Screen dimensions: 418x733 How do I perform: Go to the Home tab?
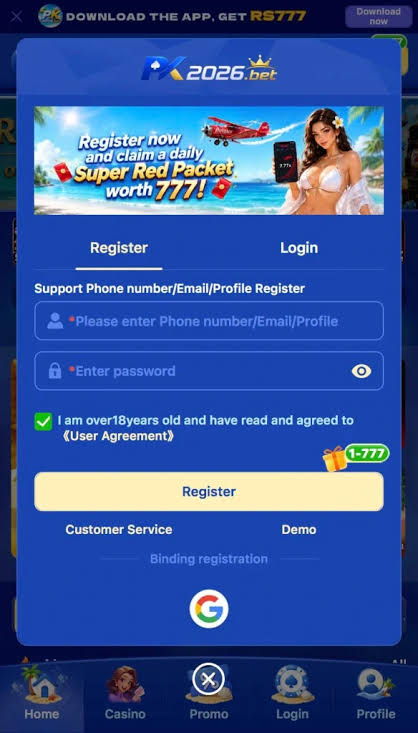pos(42,694)
